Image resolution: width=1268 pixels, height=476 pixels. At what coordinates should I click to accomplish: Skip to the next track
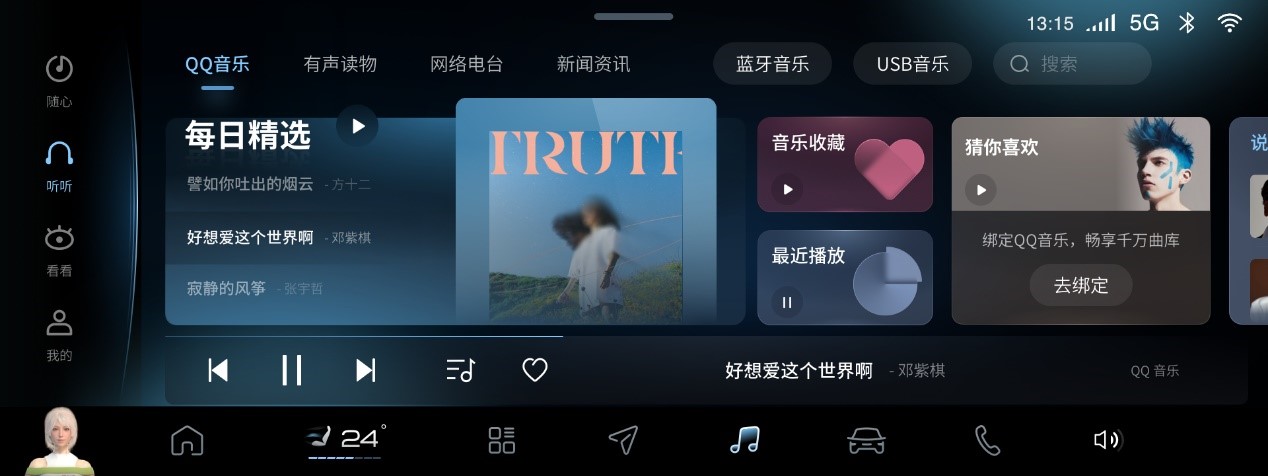366,370
